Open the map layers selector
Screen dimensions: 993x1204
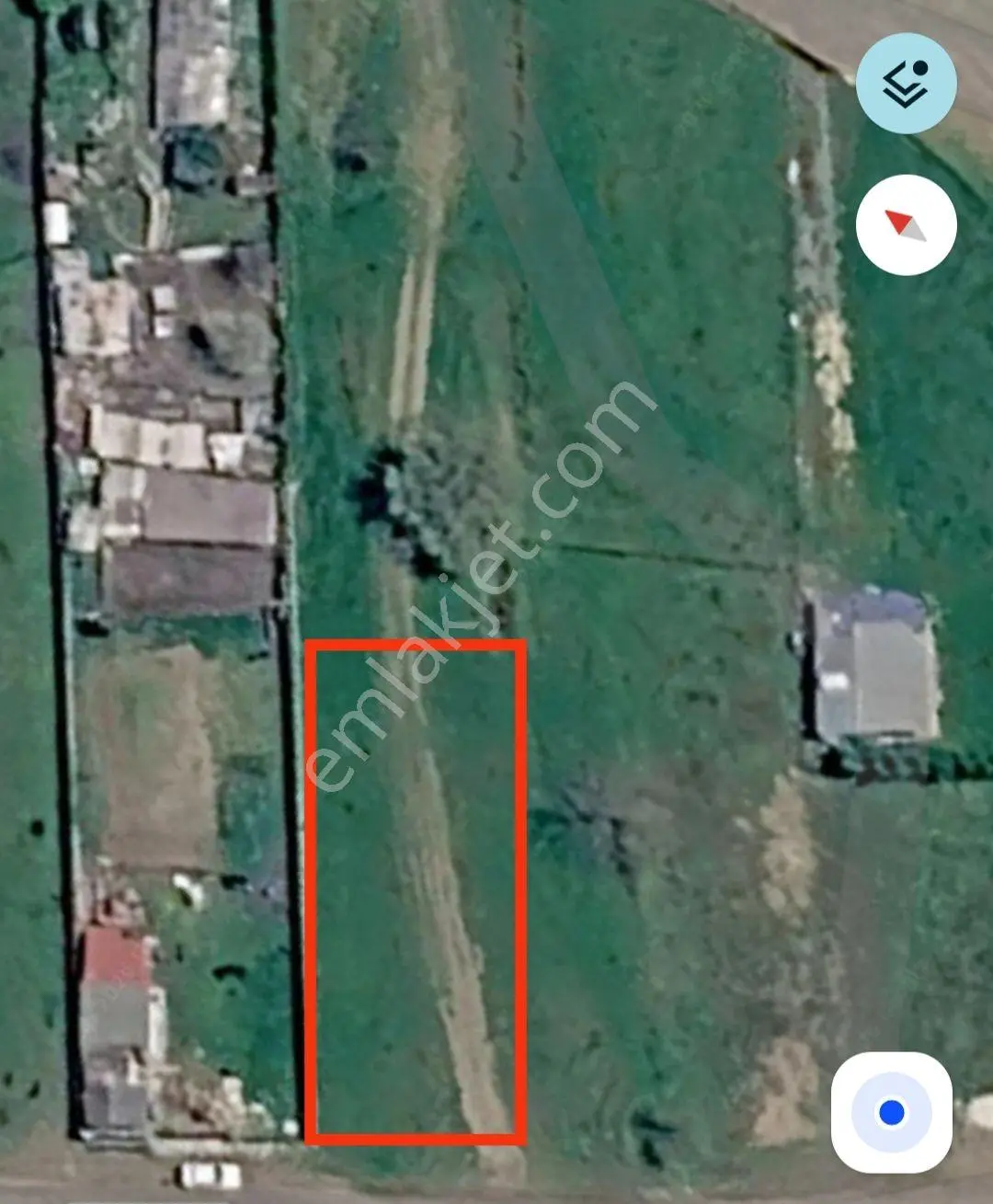click(906, 84)
